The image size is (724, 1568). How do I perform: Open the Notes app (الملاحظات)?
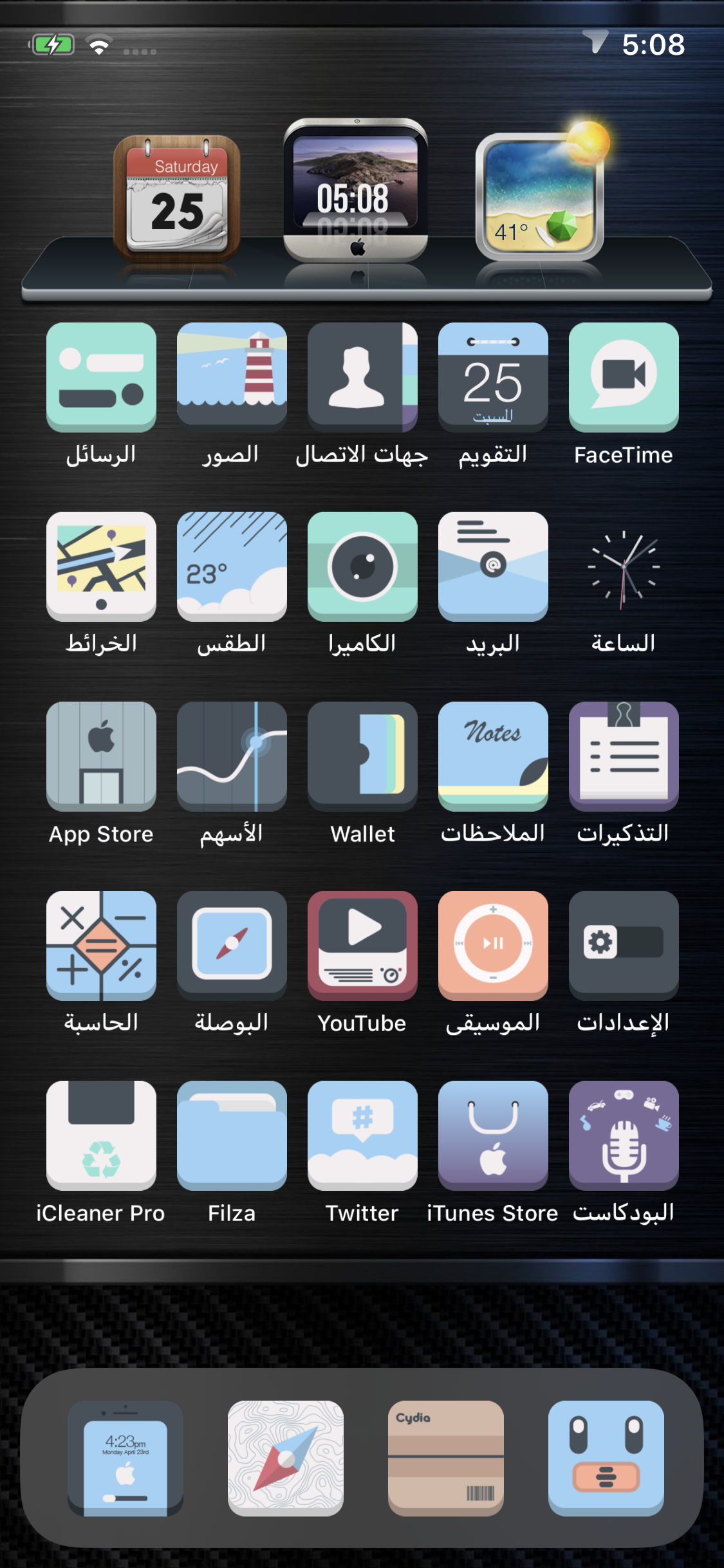(493, 756)
